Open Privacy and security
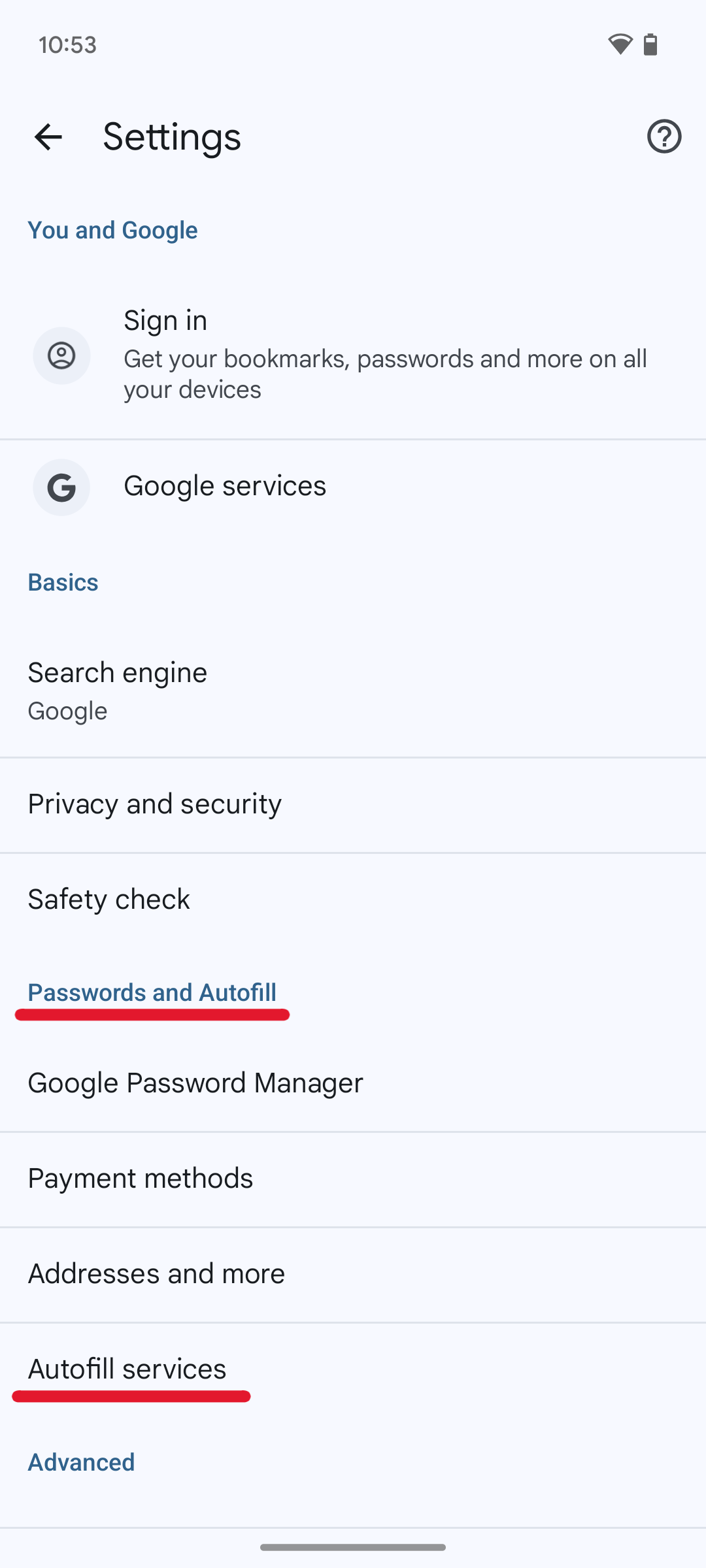Image resolution: width=706 pixels, height=1568 pixels. coord(353,804)
